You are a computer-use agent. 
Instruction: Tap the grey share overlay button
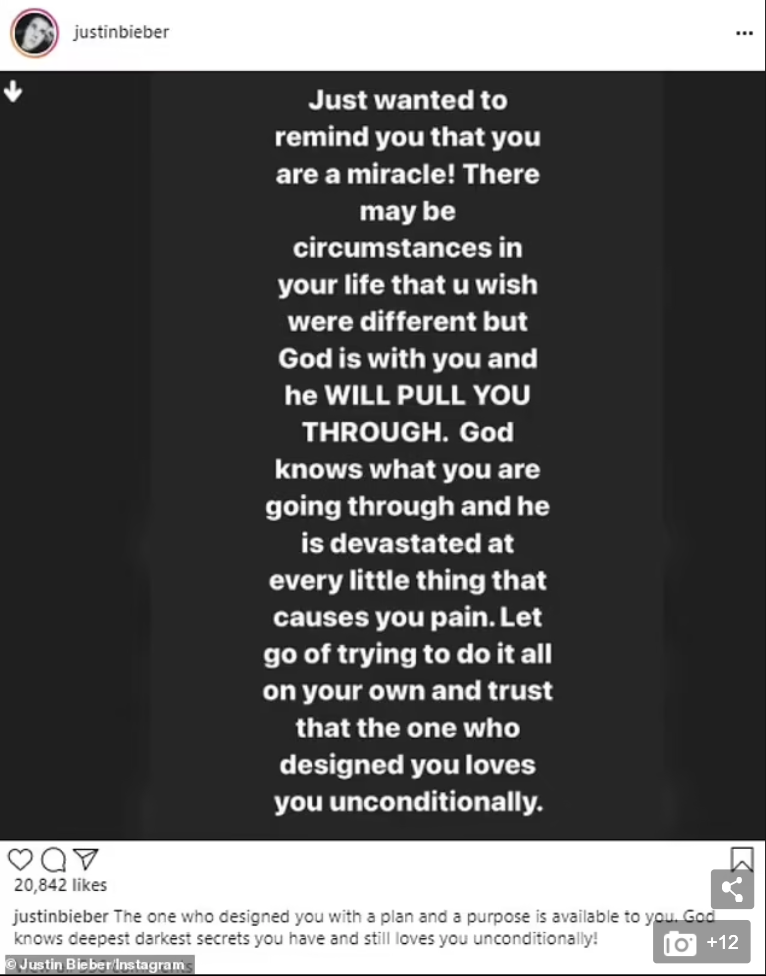pos(731,889)
